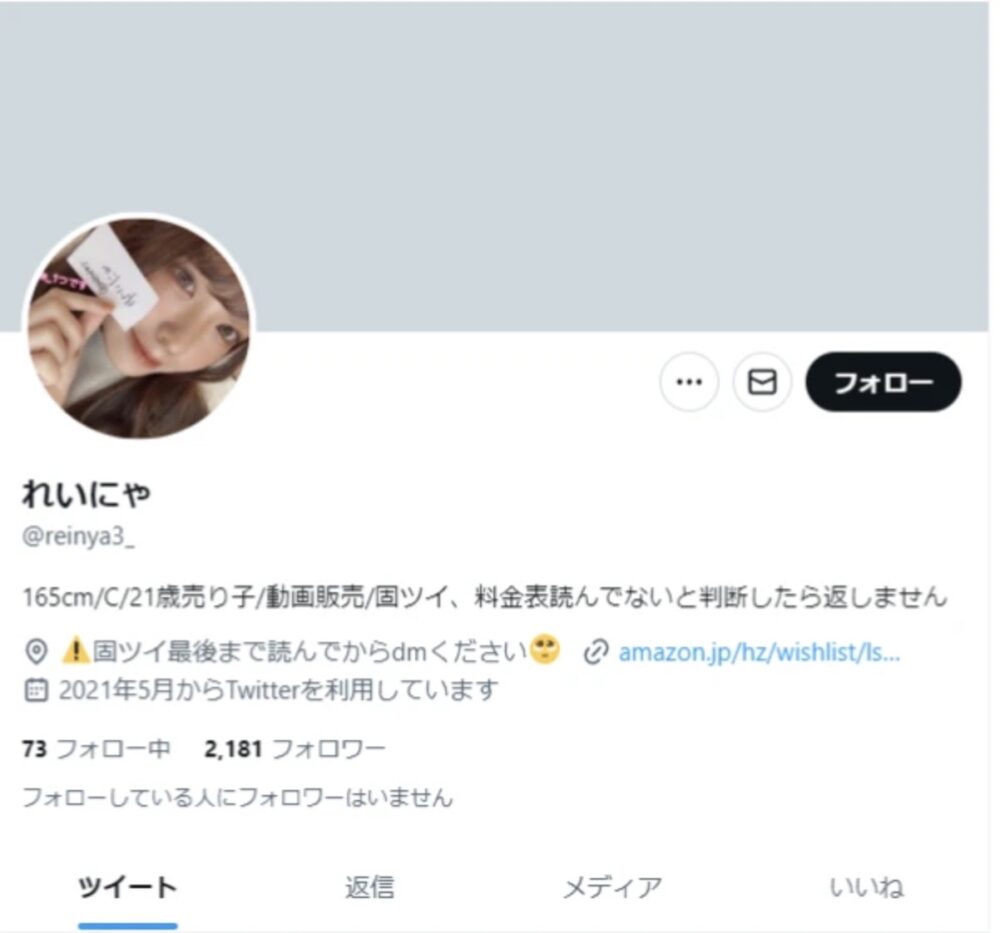View the 2,181 フォロワー followers list
This screenshot has height=933, width=1000.
coord(294,748)
